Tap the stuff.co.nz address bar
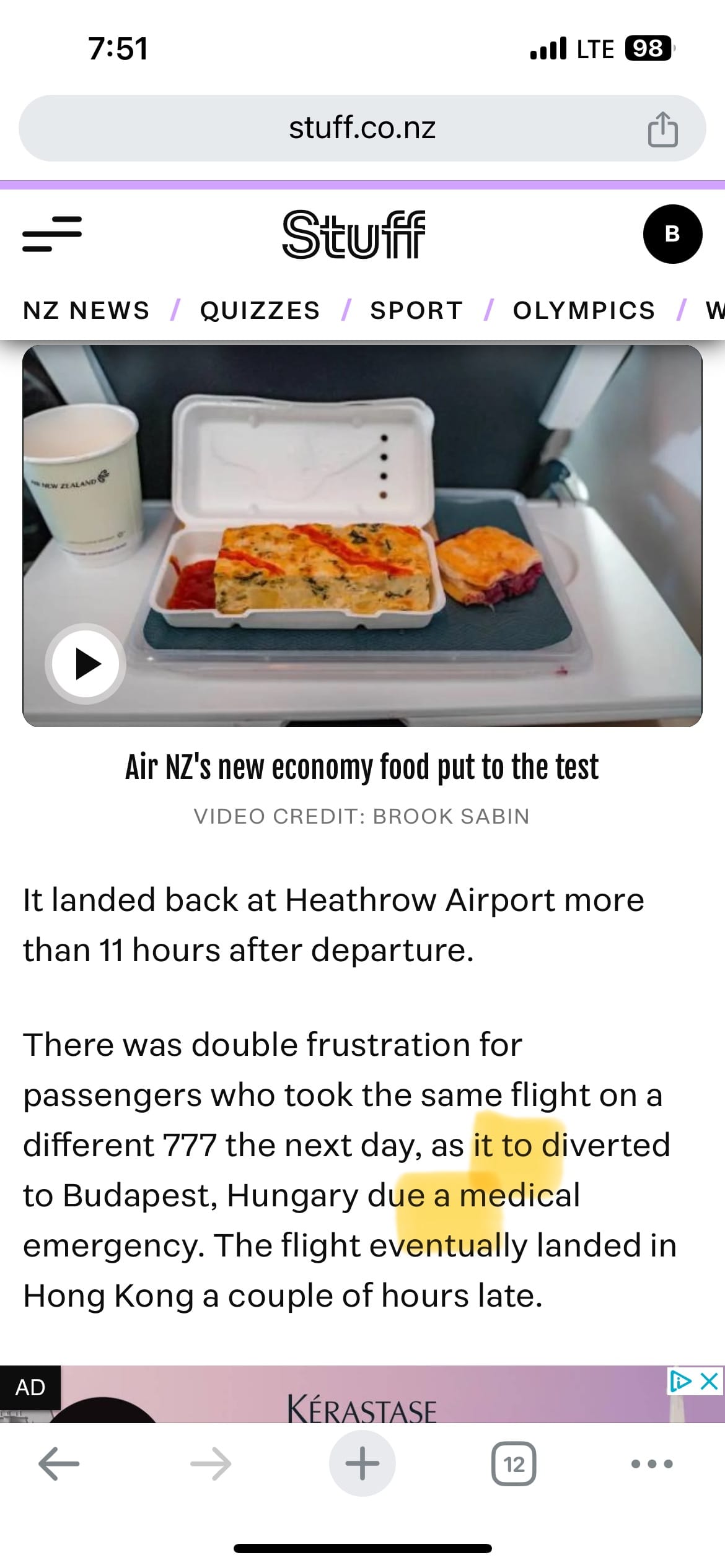The height and width of the screenshot is (1568, 725). coord(362,128)
